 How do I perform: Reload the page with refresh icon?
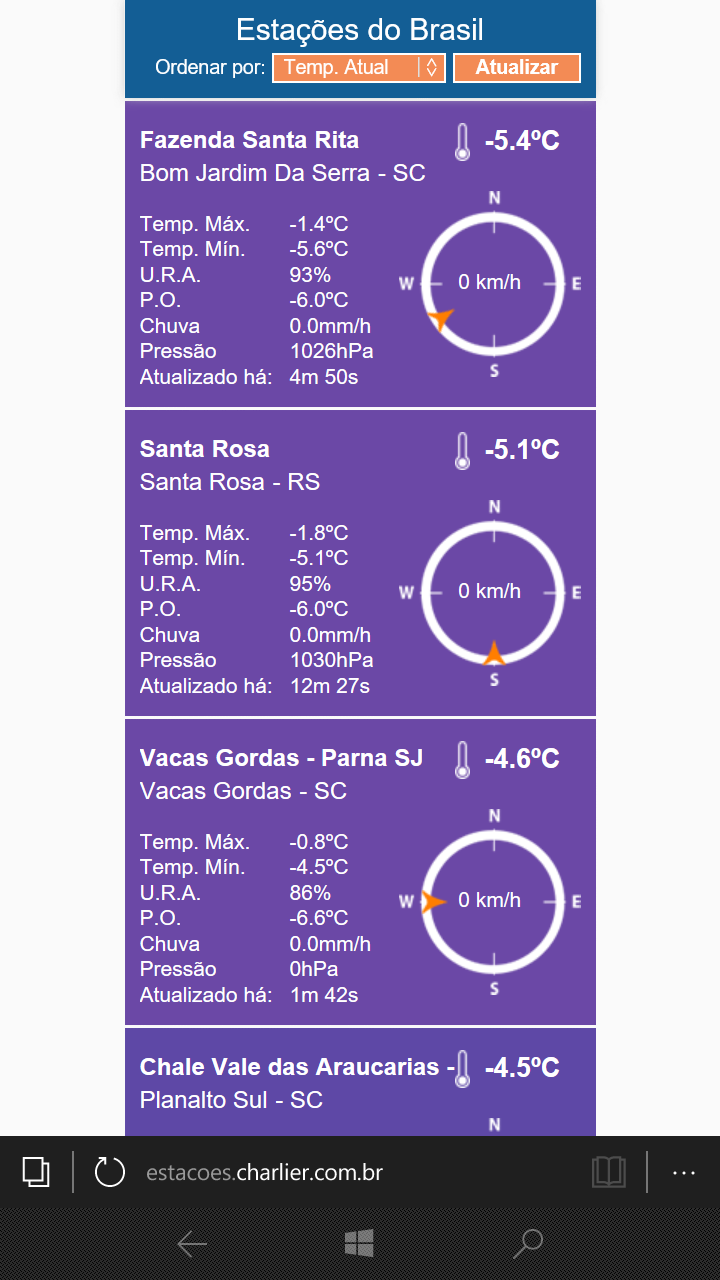[x=110, y=1171]
